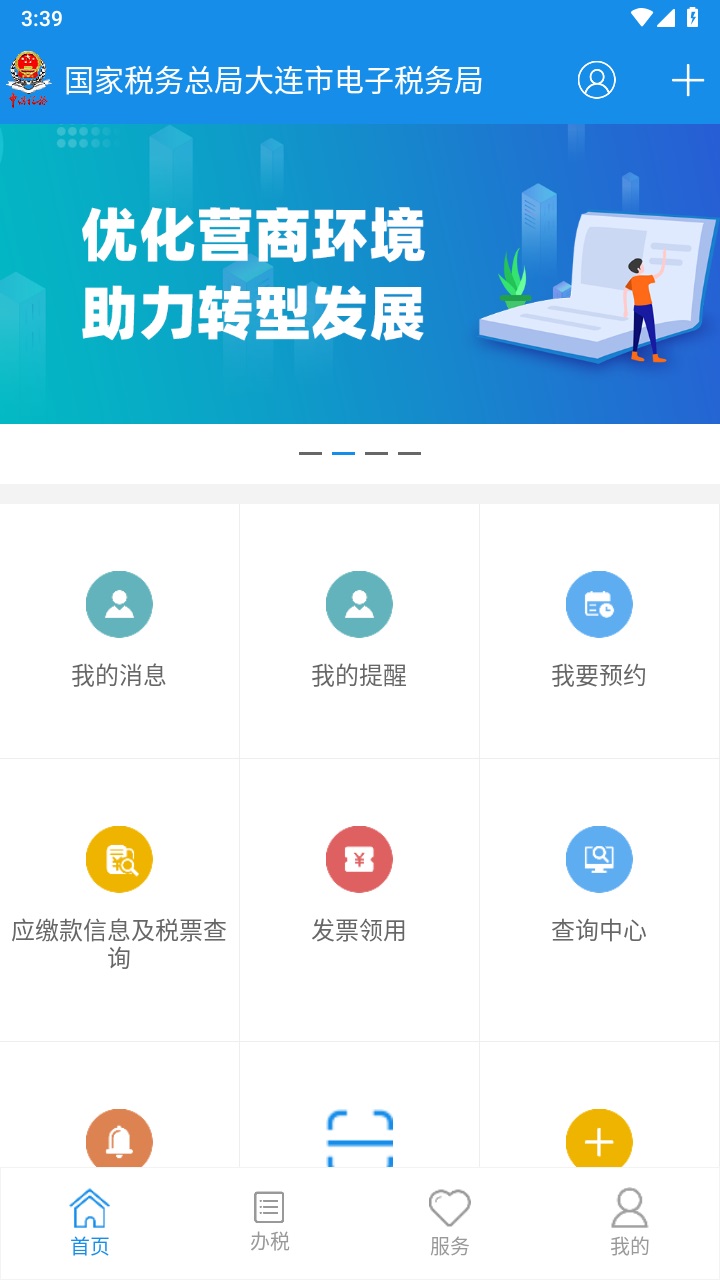This screenshot has height=1280, width=720.
Task: Click the highlighted second carousel dot
Action: click(342, 452)
